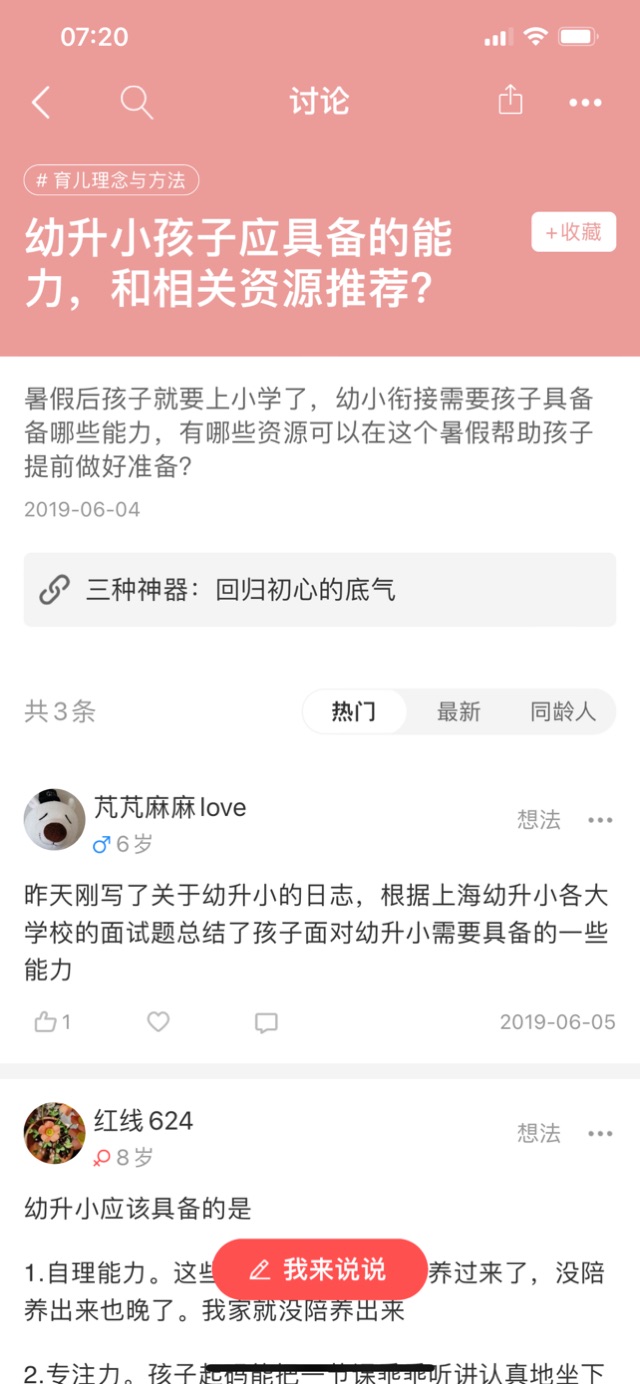
Task: Comment on 芃芃麻麻love's post
Action: (266, 1022)
